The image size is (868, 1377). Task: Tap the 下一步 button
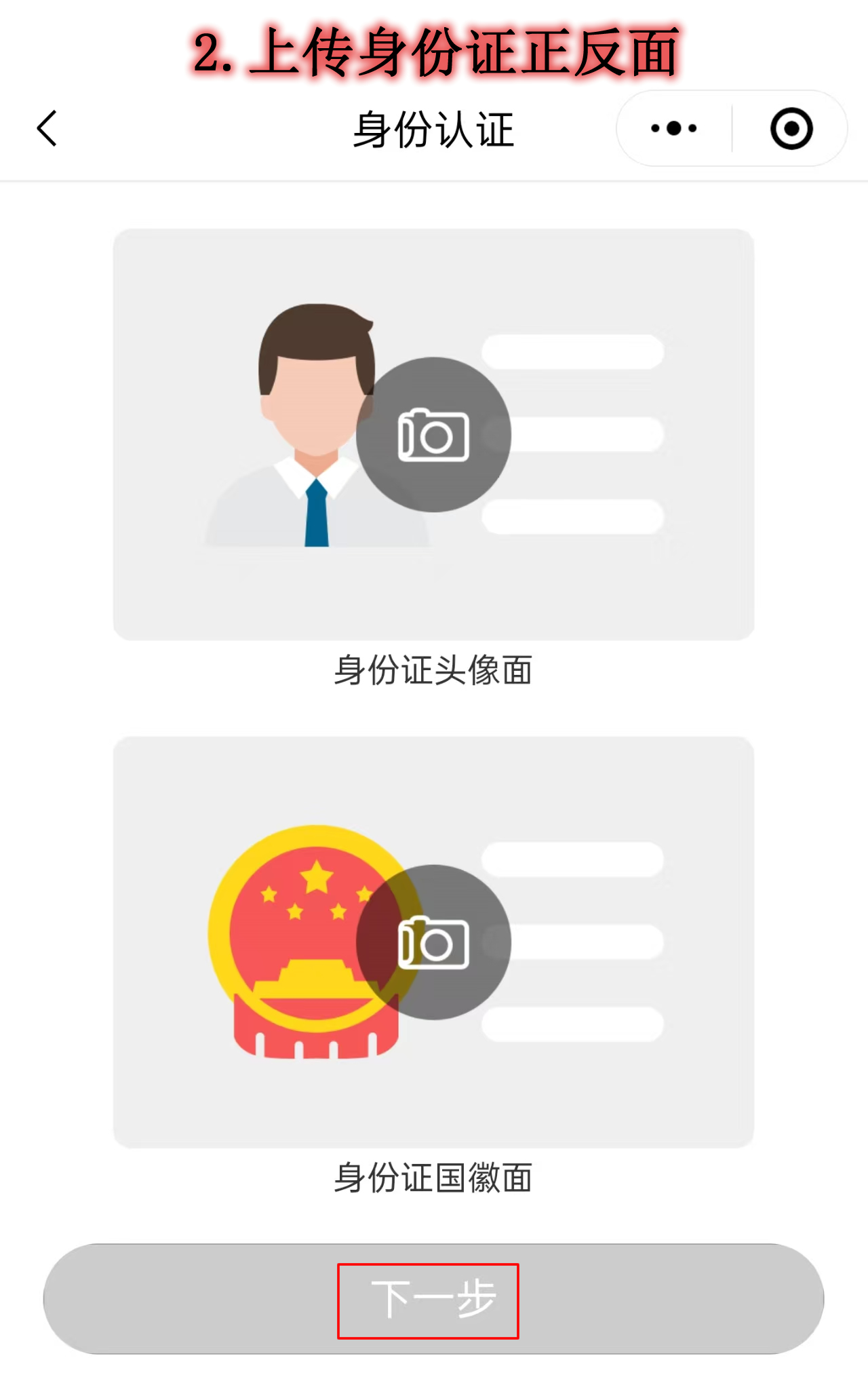pyautogui.click(x=433, y=1299)
